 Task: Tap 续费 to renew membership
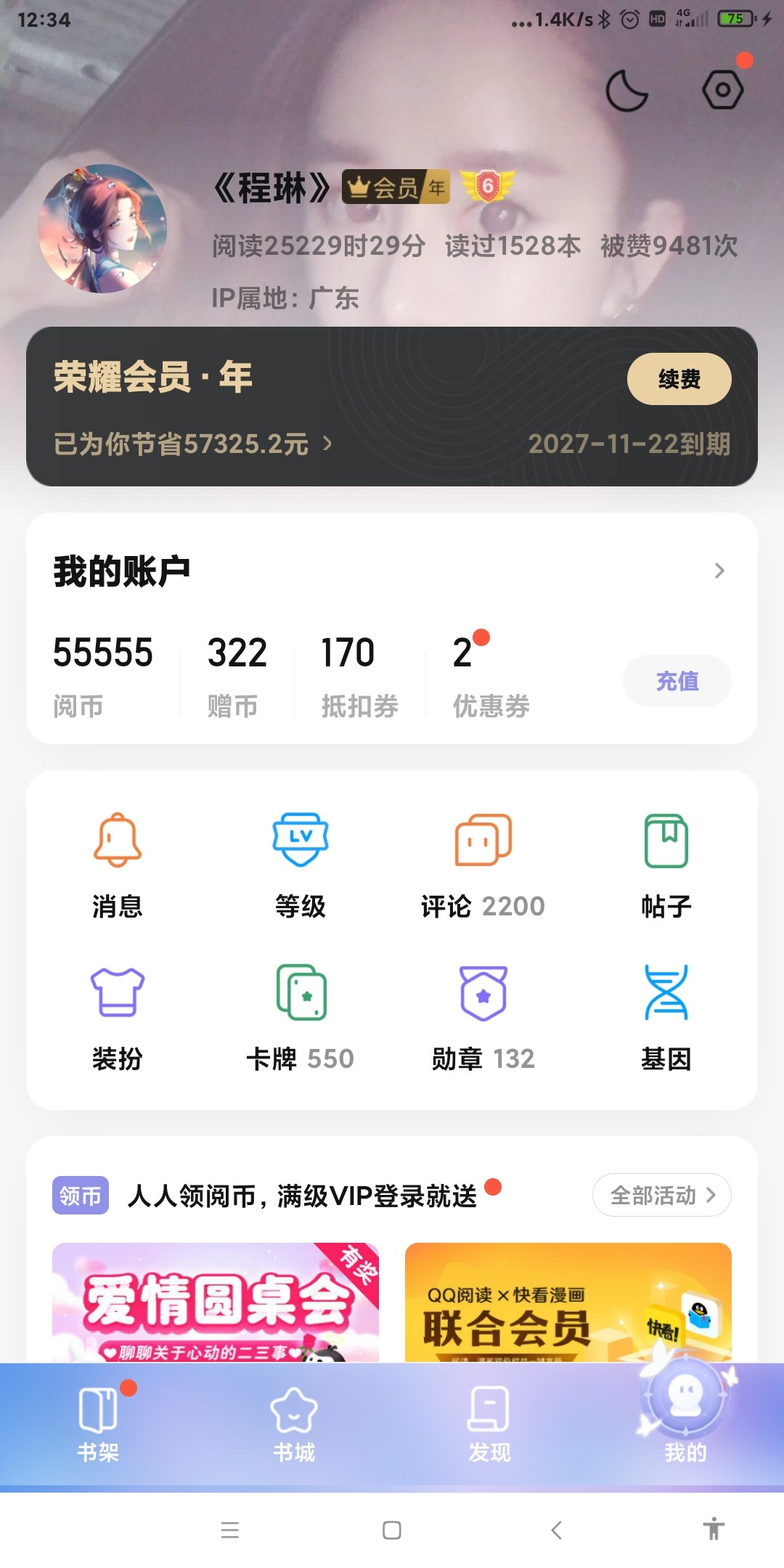pyautogui.click(x=679, y=379)
